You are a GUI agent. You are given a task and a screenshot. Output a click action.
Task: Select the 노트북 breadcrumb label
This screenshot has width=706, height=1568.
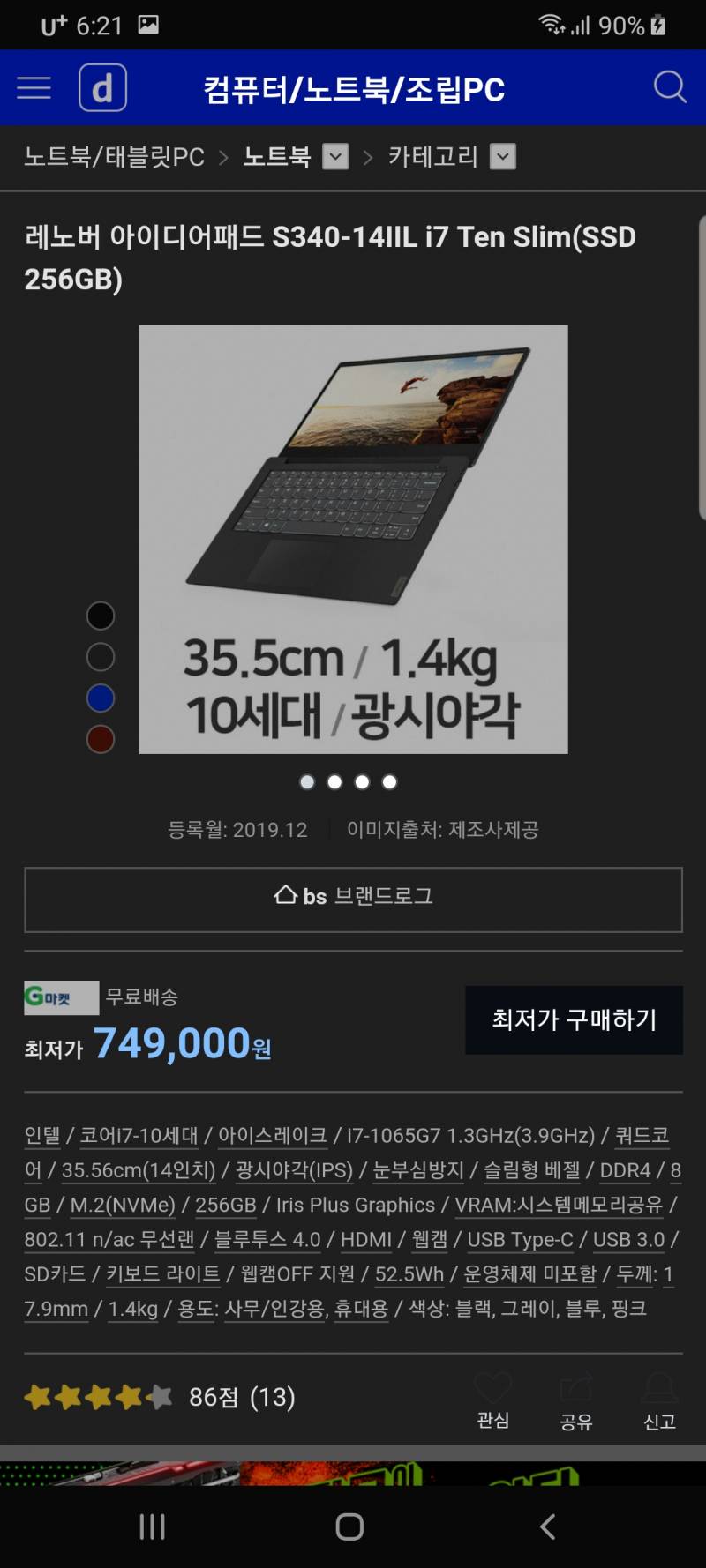click(277, 156)
